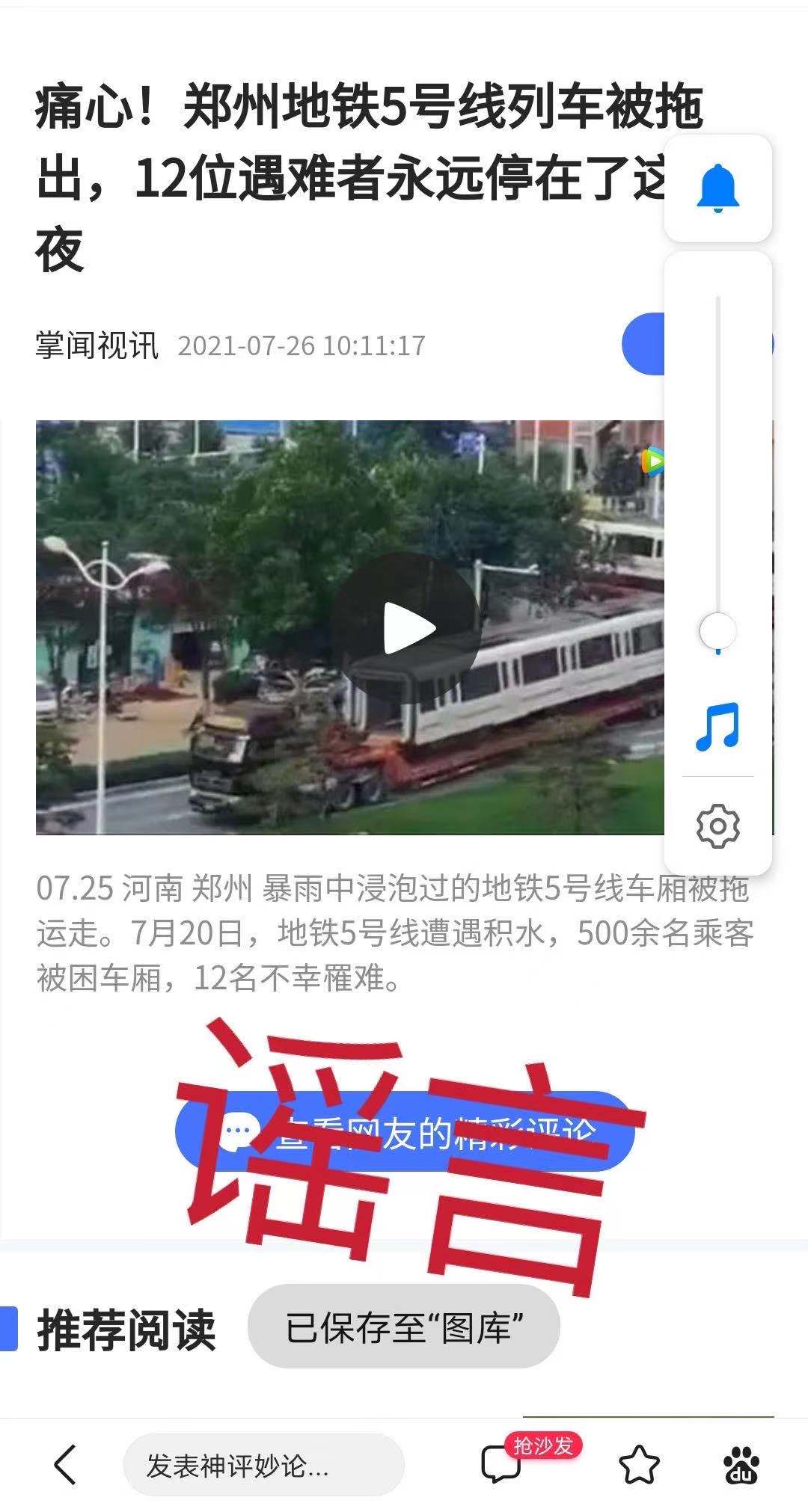808x1512 pixels.
Task: Open sound settings with the gear icon
Action: click(717, 826)
